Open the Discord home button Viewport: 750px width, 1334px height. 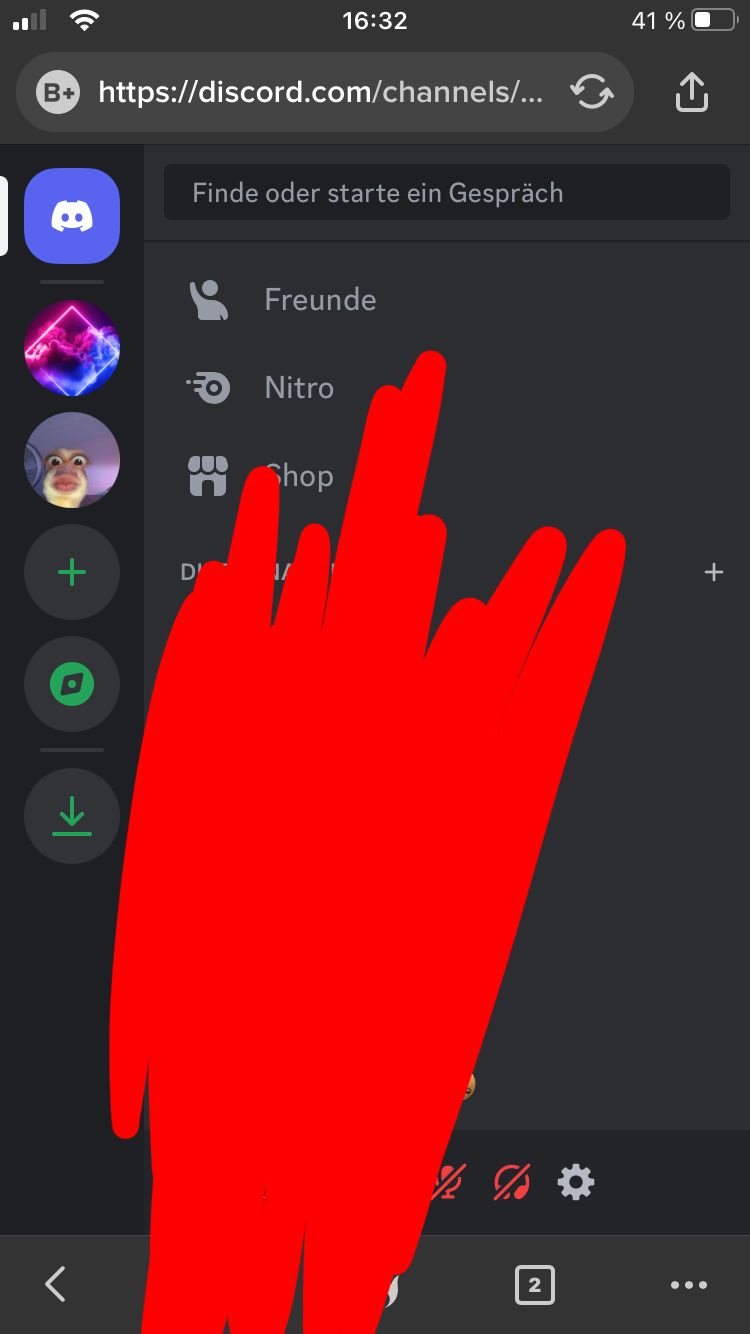72,216
